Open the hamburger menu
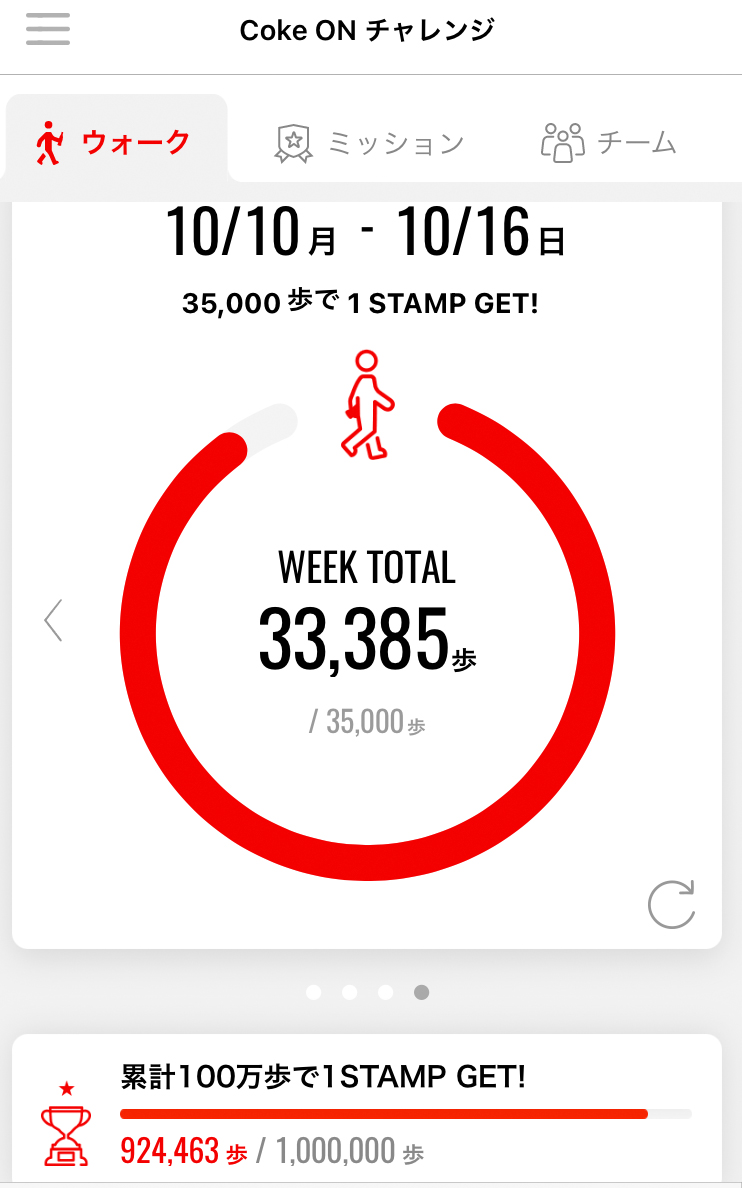This screenshot has width=742, height=1188. point(48,29)
